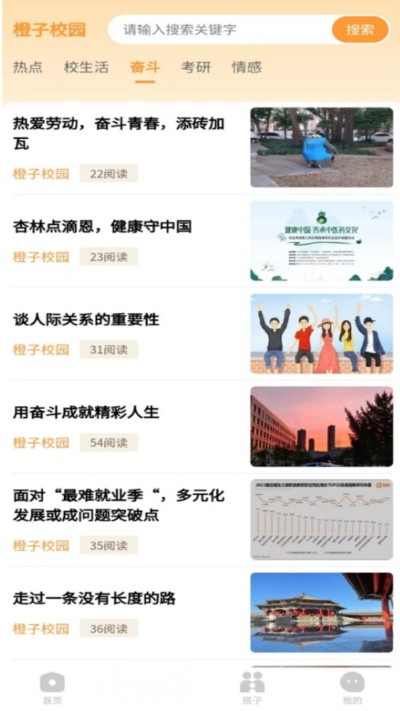Open the 我的 profile tab
This screenshot has height=711, width=400.
(x=352, y=688)
